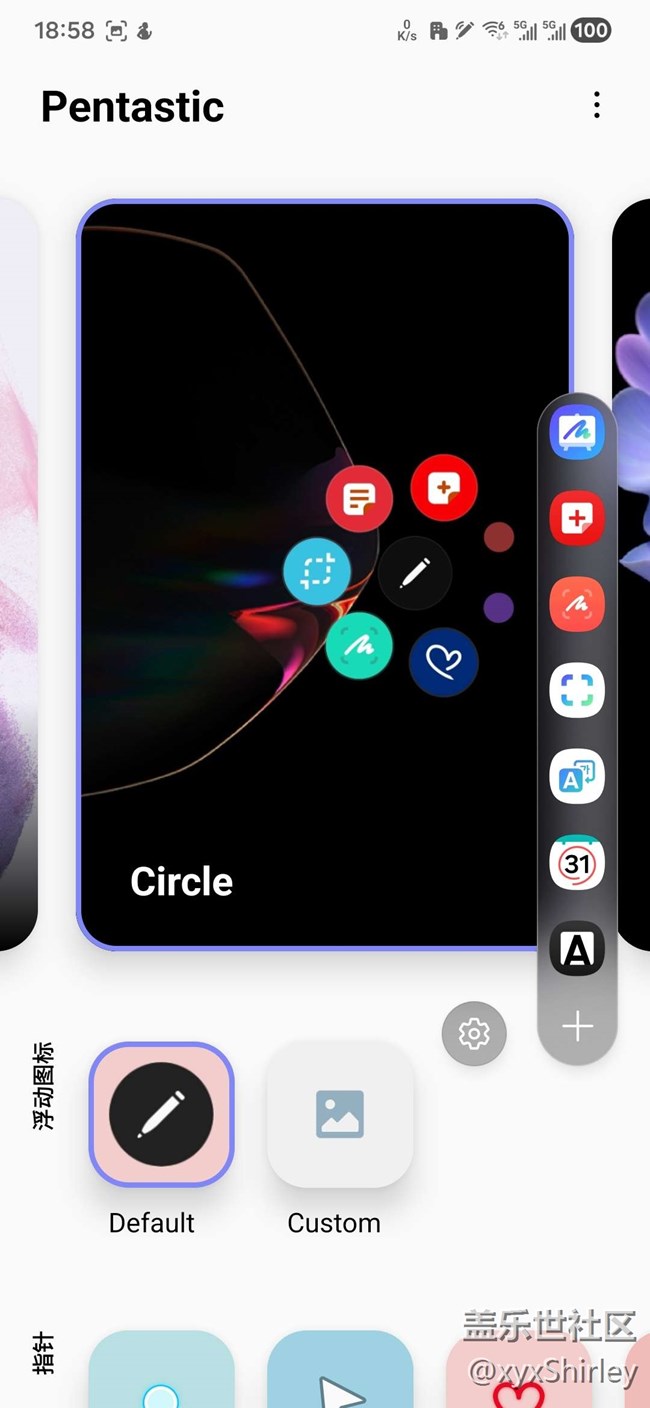Open the Smart select shortcut in the panel
This screenshot has width=650, height=1408.
click(577, 690)
